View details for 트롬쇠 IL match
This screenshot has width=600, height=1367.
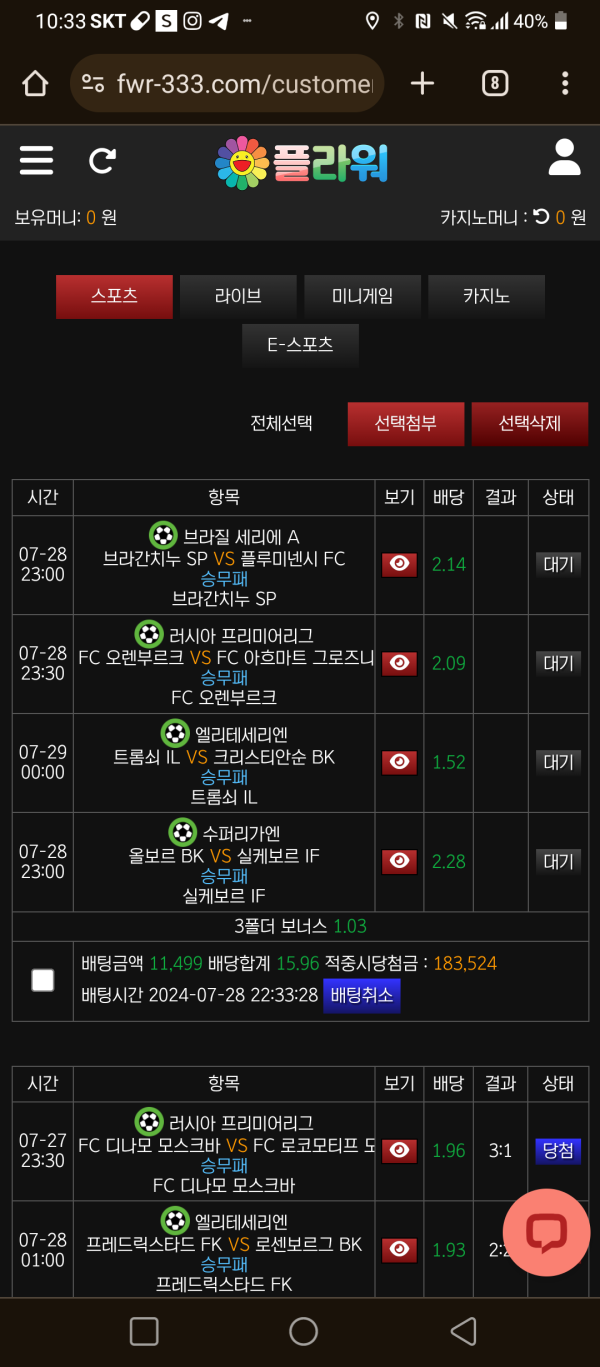click(399, 762)
